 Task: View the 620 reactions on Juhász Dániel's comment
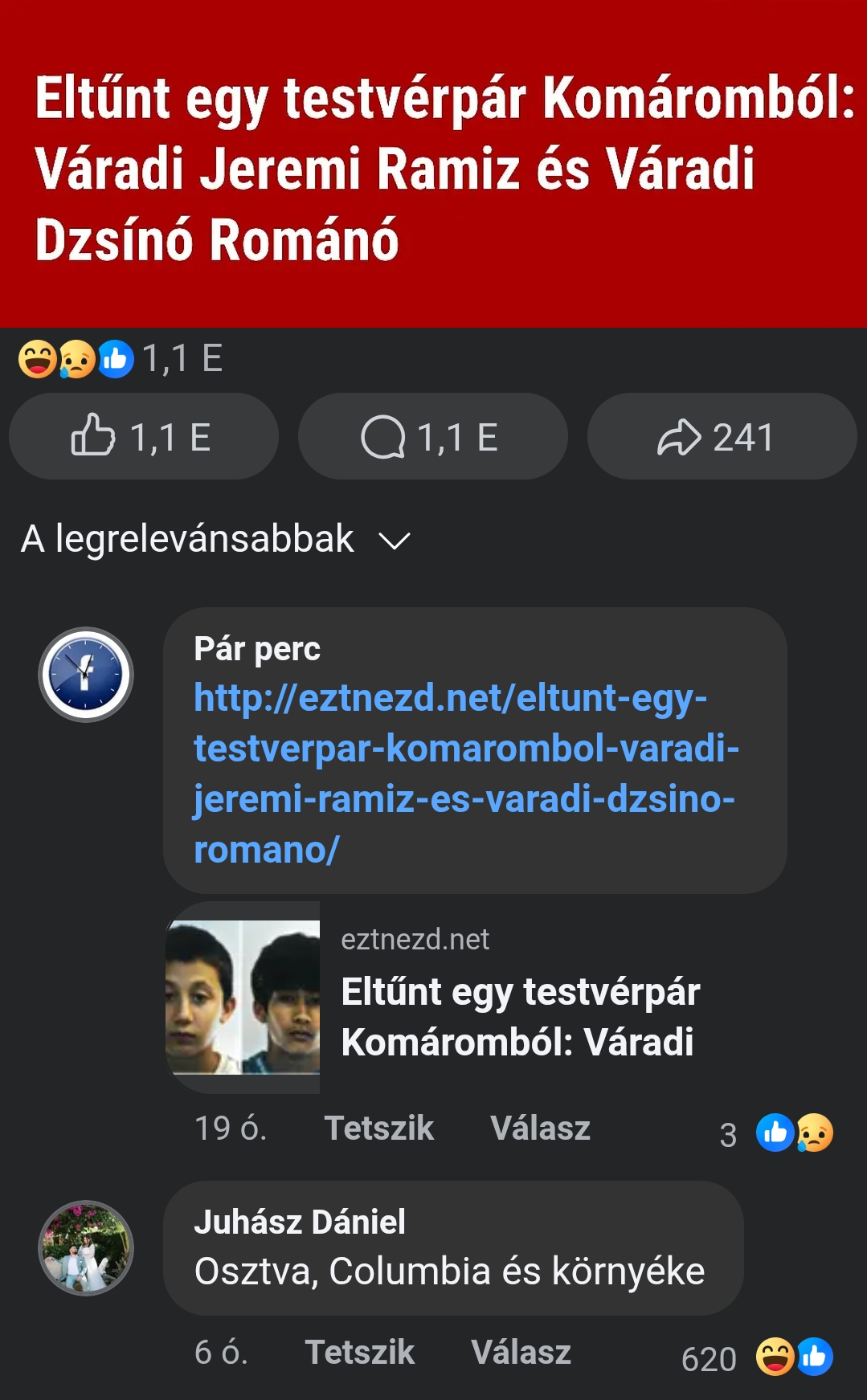pos(757,1357)
